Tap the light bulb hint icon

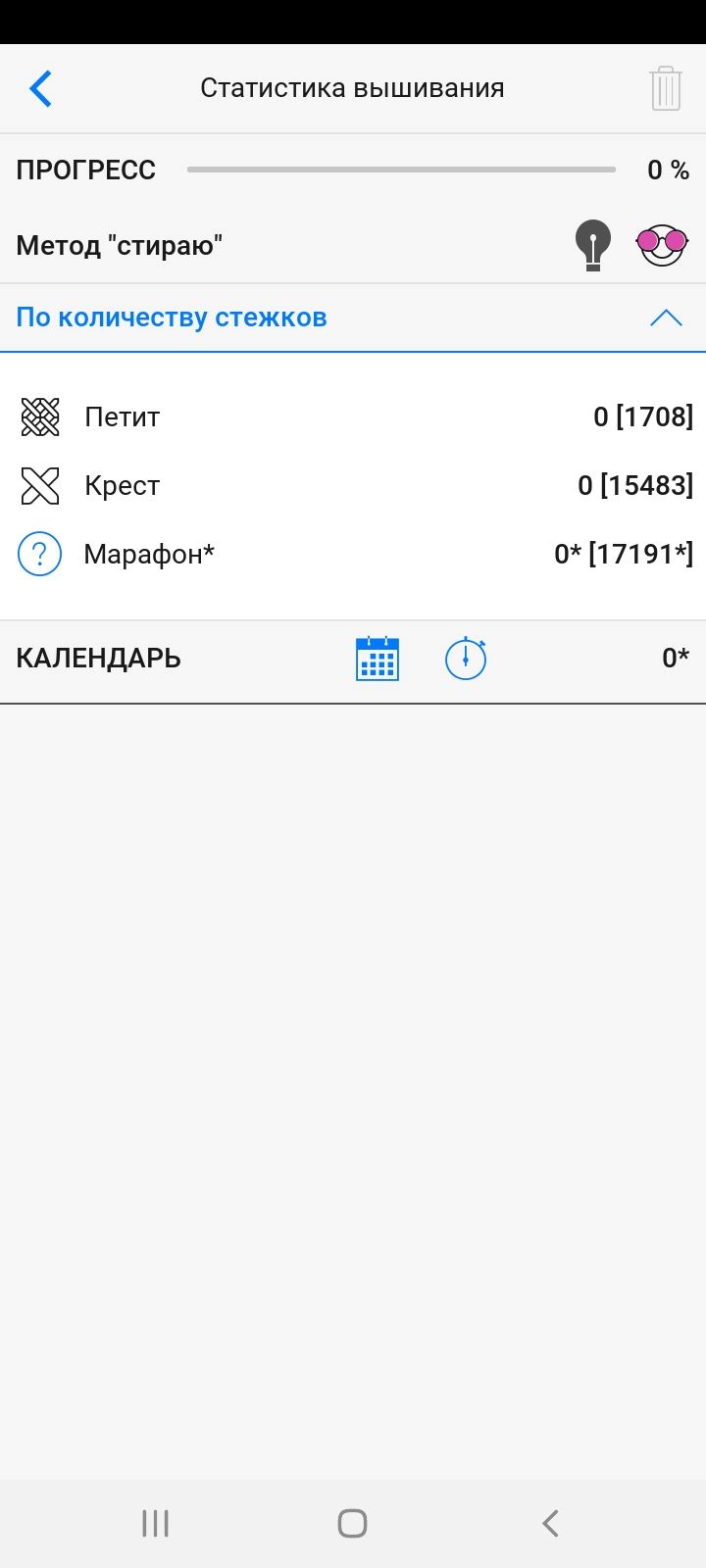tap(592, 244)
